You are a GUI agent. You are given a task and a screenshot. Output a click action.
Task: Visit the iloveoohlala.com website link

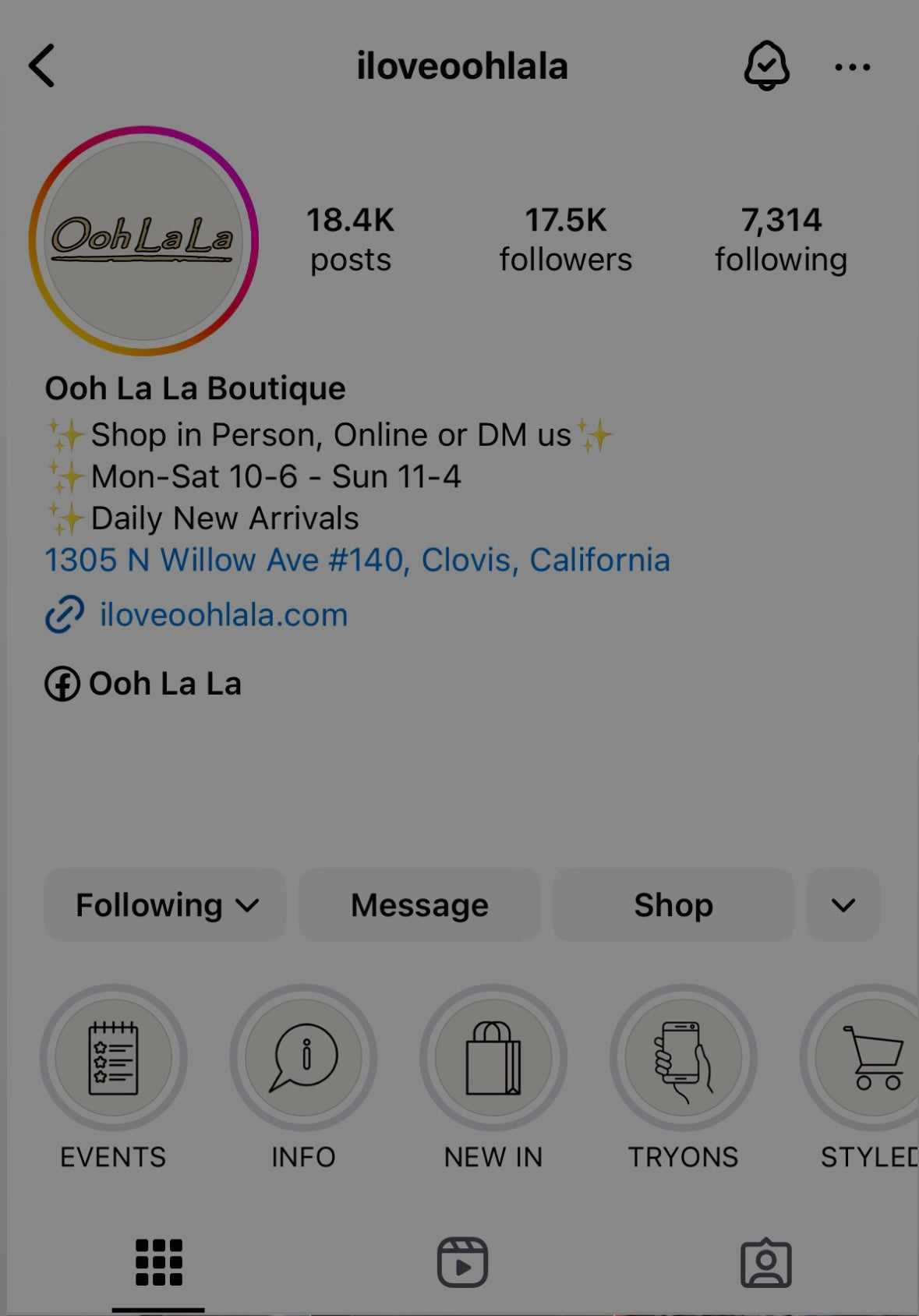(x=223, y=615)
